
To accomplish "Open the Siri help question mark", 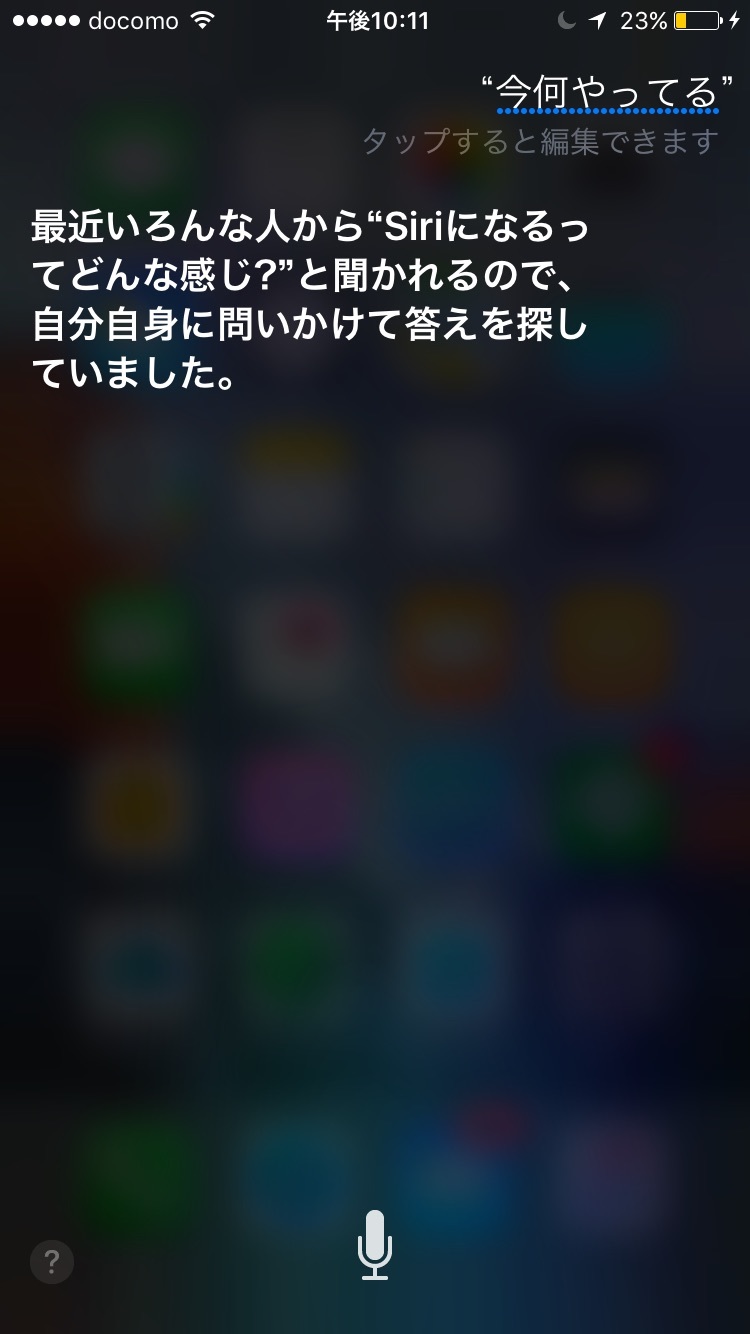I will pos(52,1262).
